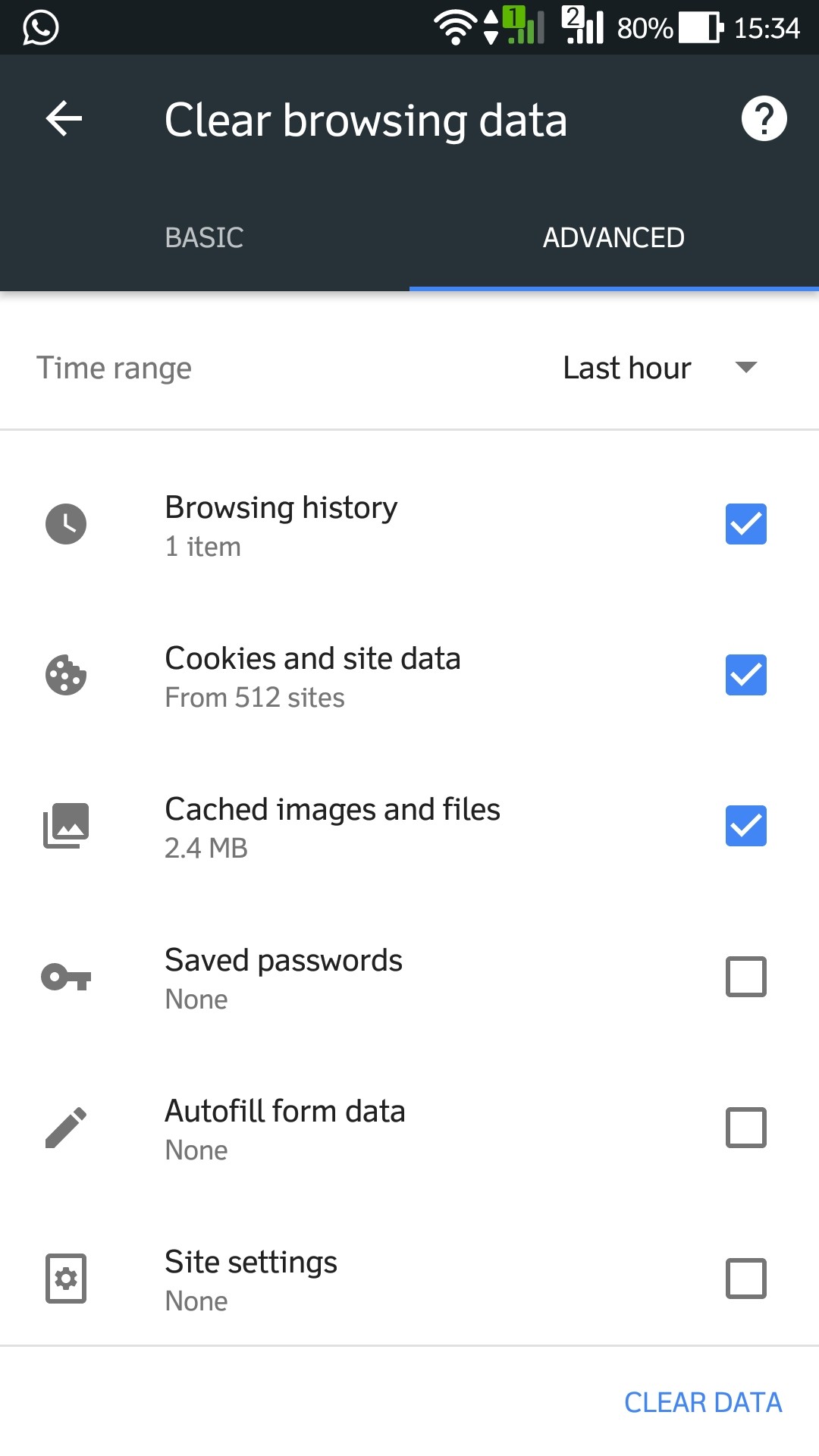Check the Autofill form data box
This screenshot has width=819, height=1456.
[x=745, y=1128]
